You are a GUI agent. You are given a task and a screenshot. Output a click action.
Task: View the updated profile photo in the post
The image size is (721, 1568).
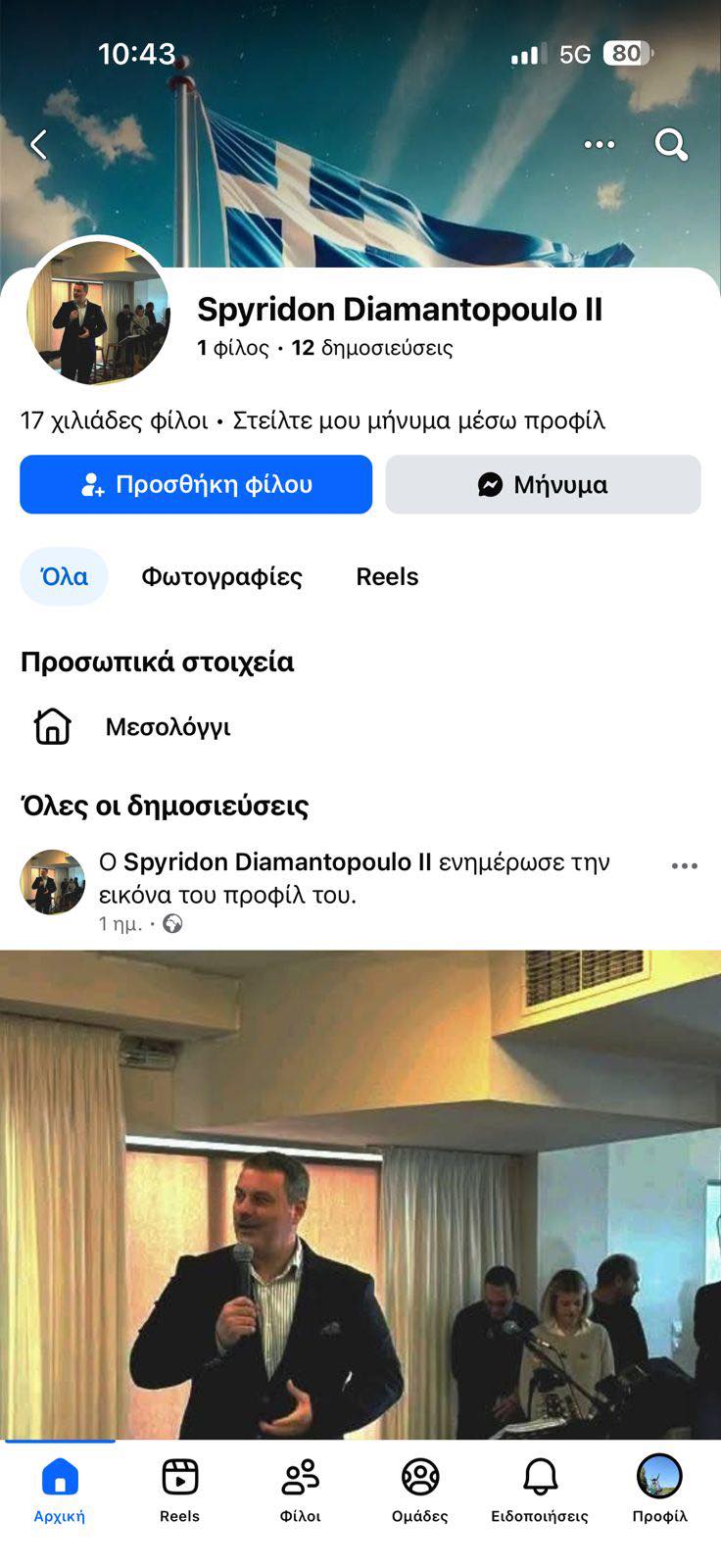click(x=360, y=1194)
